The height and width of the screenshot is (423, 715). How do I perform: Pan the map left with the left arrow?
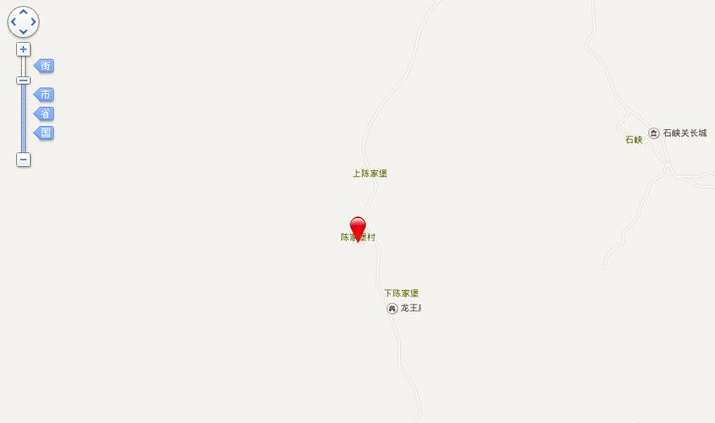click(x=13, y=22)
